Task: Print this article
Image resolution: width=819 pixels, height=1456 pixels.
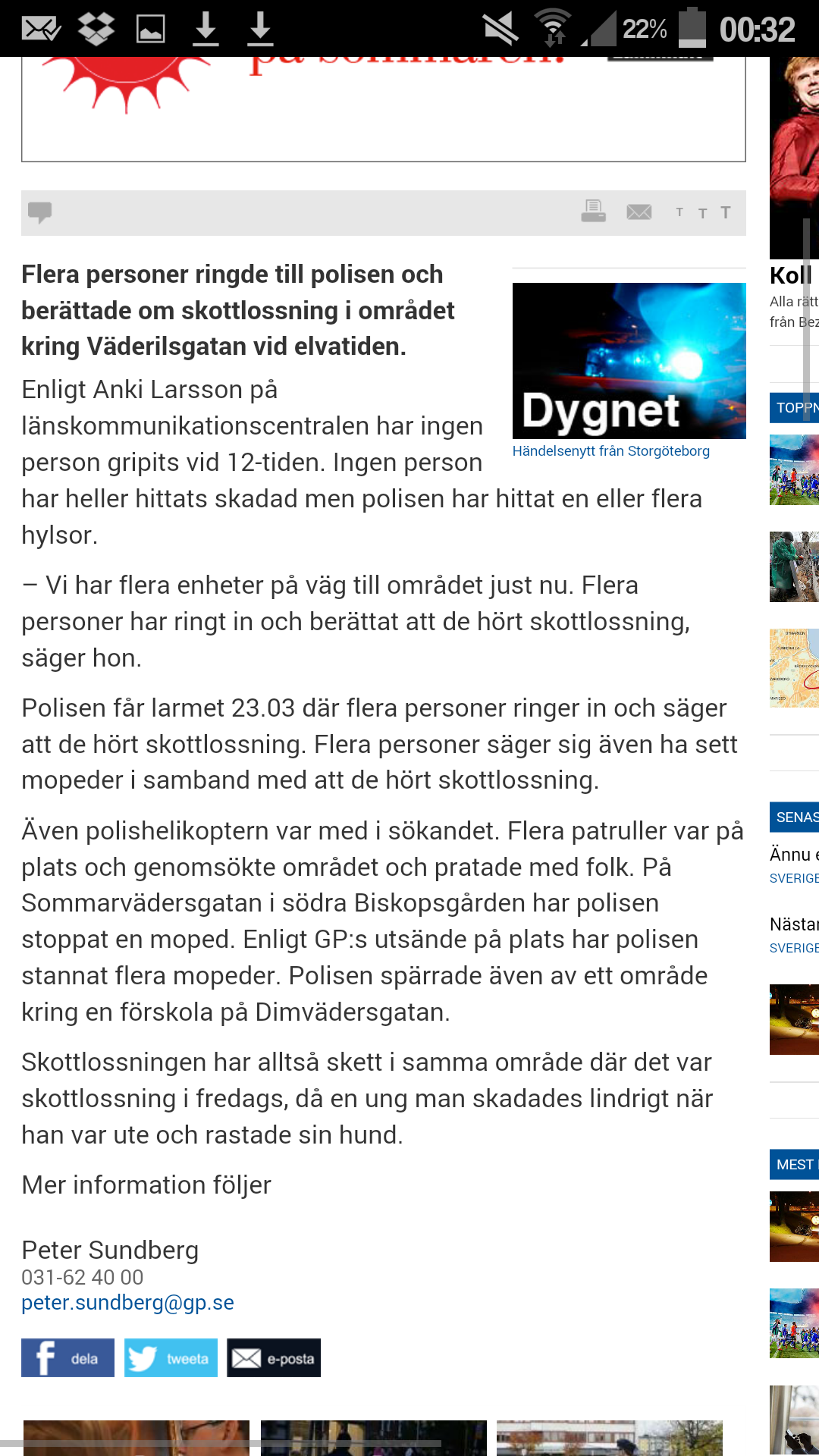Action: (x=593, y=212)
